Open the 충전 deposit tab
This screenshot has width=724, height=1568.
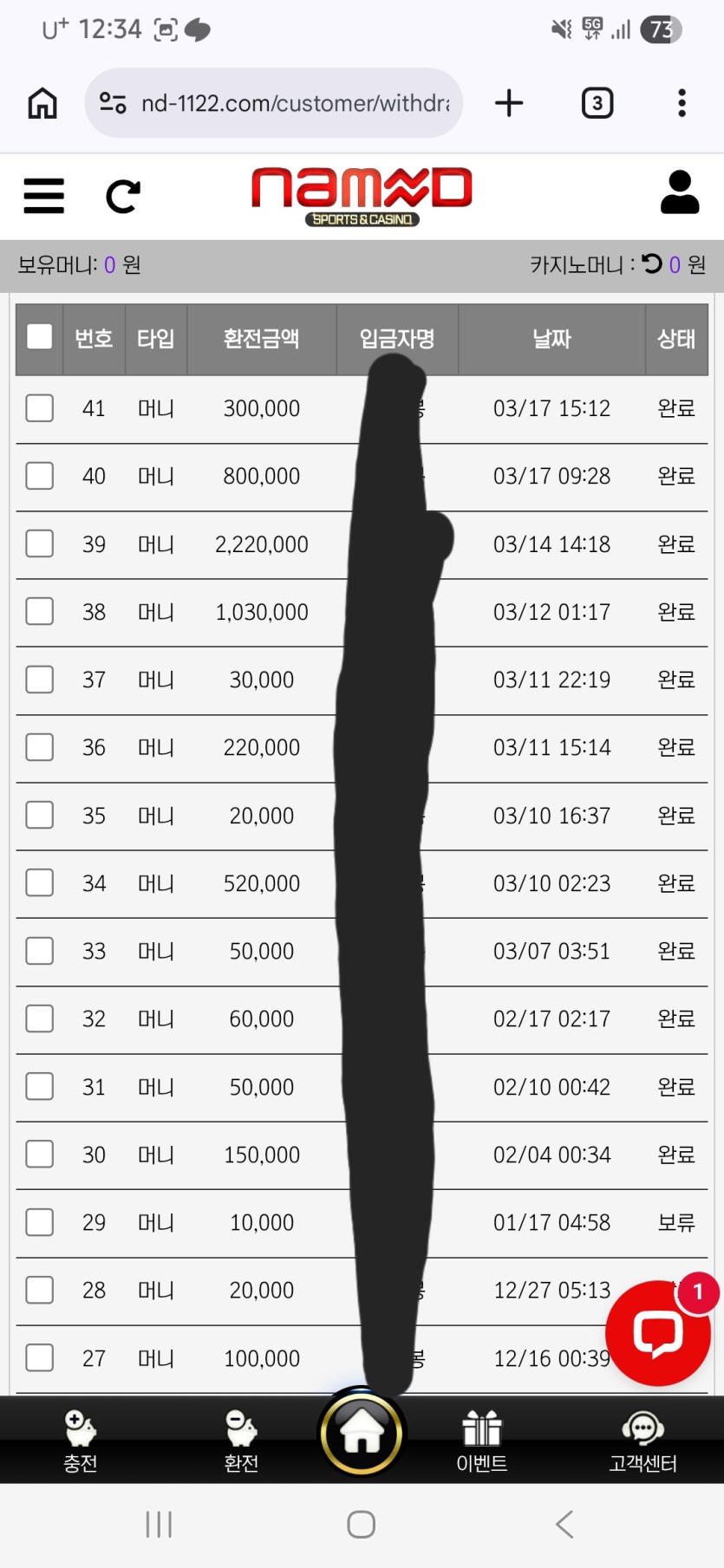click(x=81, y=1441)
